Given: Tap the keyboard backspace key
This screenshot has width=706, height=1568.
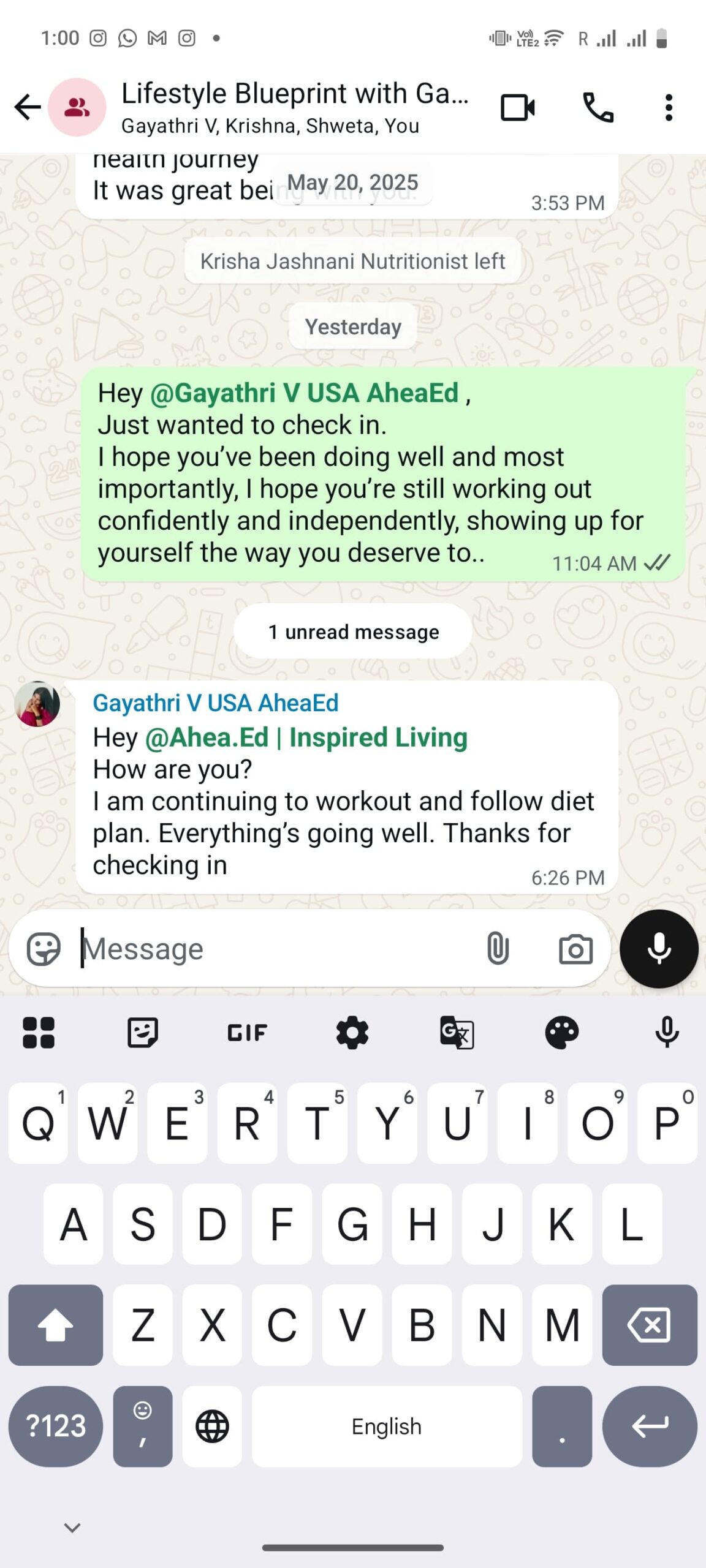Looking at the screenshot, I should [x=649, y=1325].
